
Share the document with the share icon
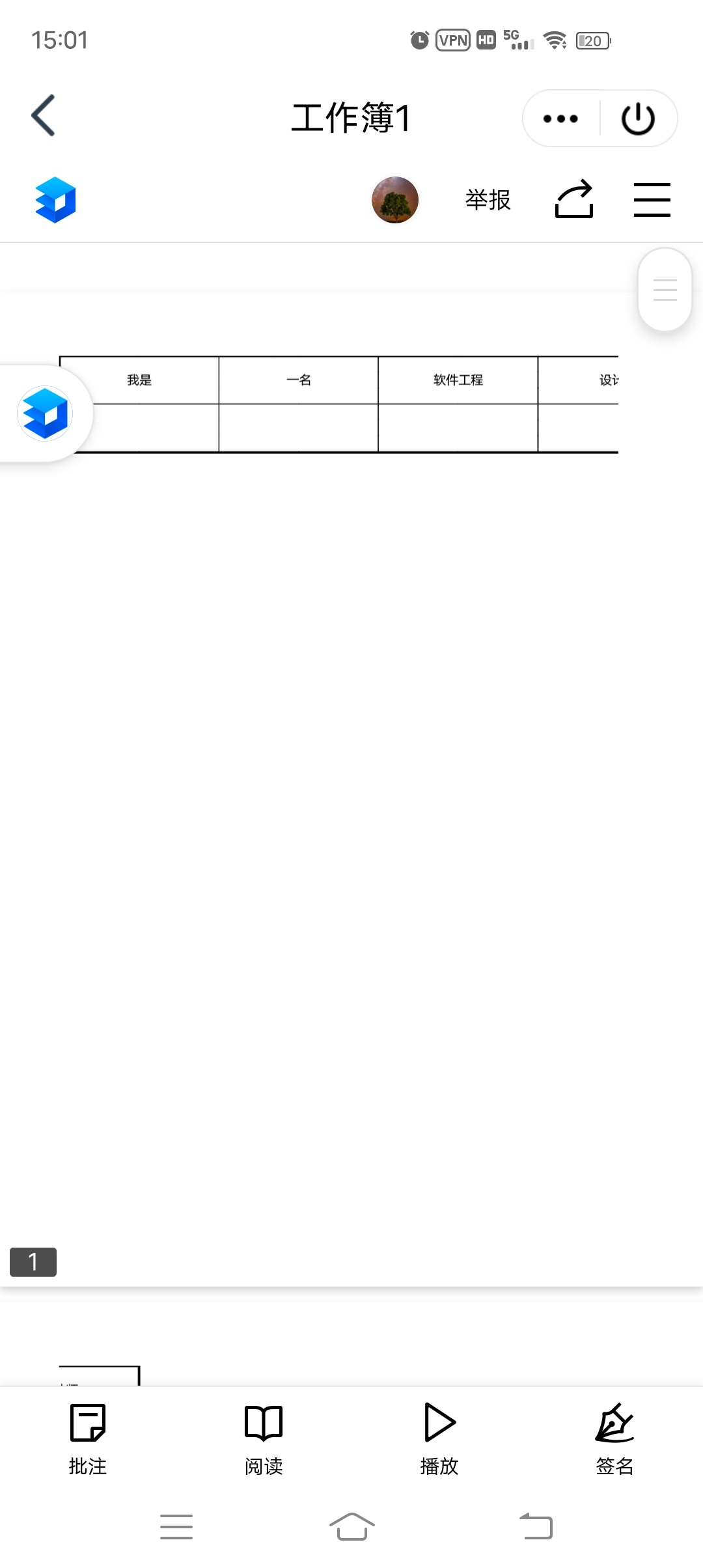pyautogui.click(x=574, y=199)
